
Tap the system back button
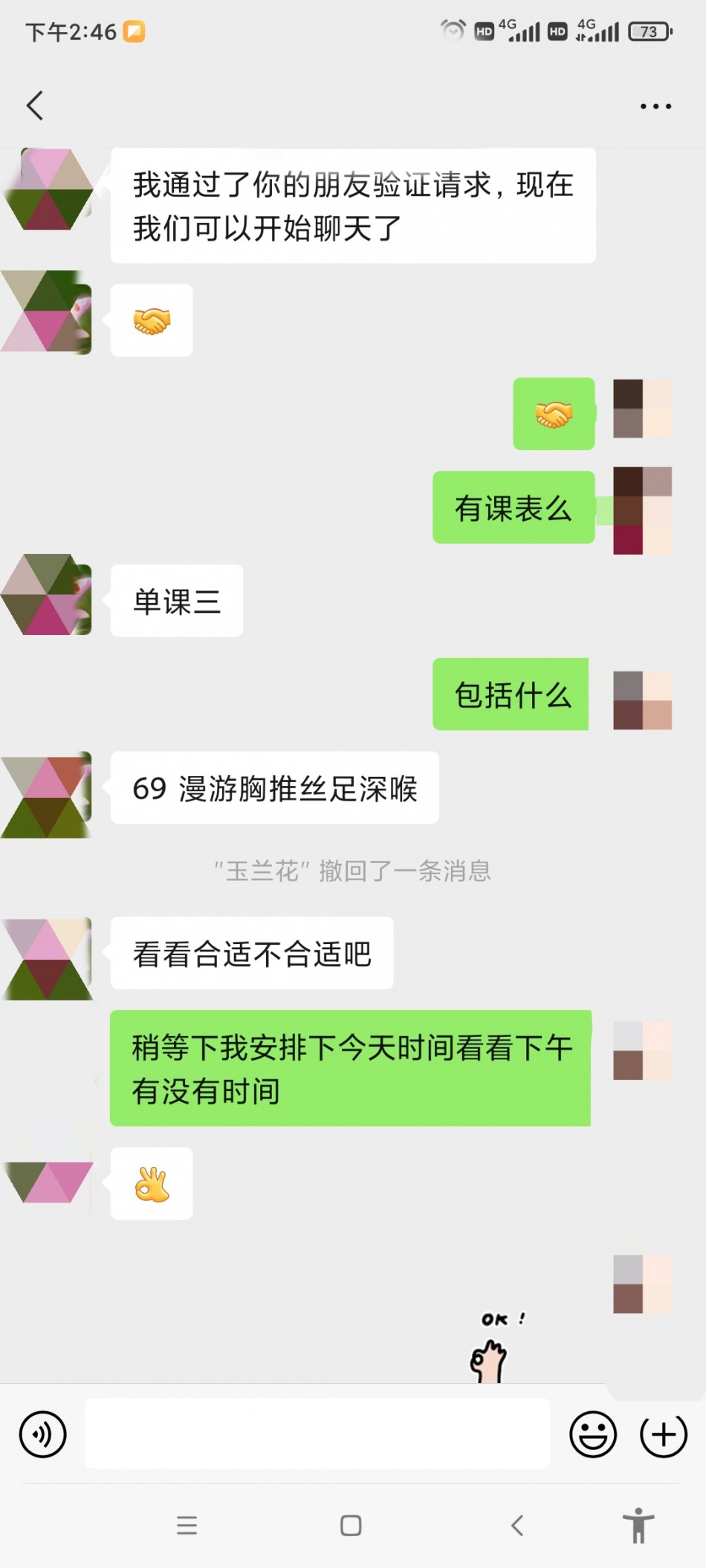tap(517, 1526)
